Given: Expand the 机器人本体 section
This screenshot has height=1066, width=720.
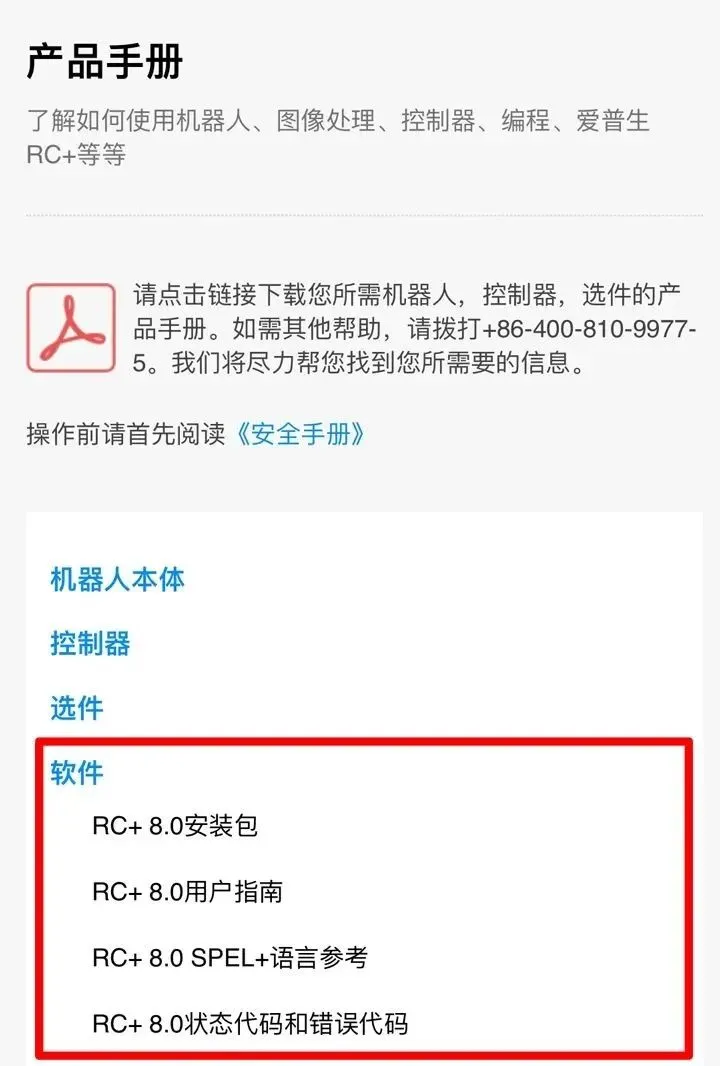Looking at the screenshot, I should tap(117, 579).
